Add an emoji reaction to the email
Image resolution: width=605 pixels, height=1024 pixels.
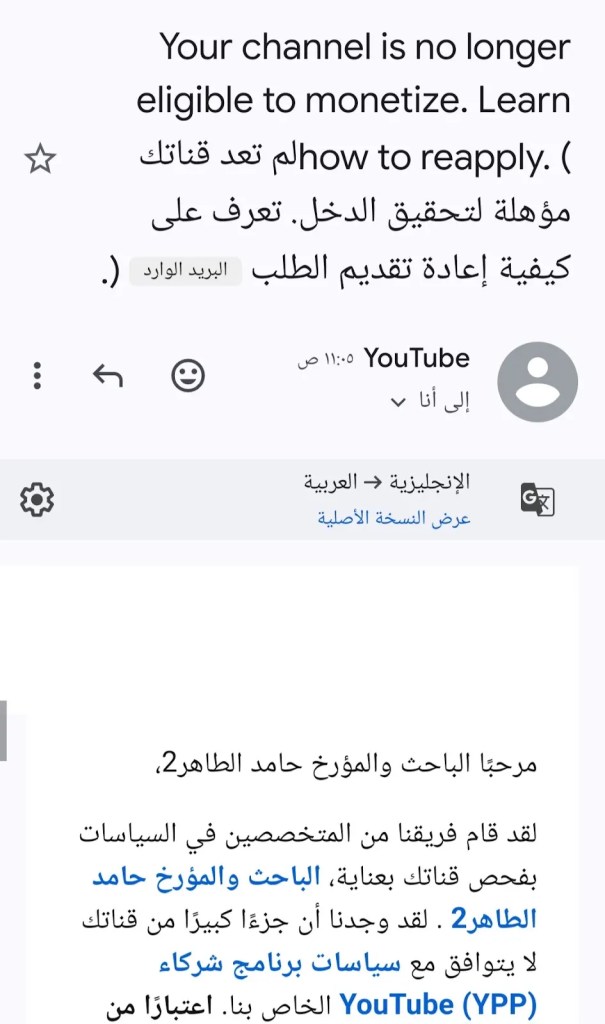click(188, 375)
